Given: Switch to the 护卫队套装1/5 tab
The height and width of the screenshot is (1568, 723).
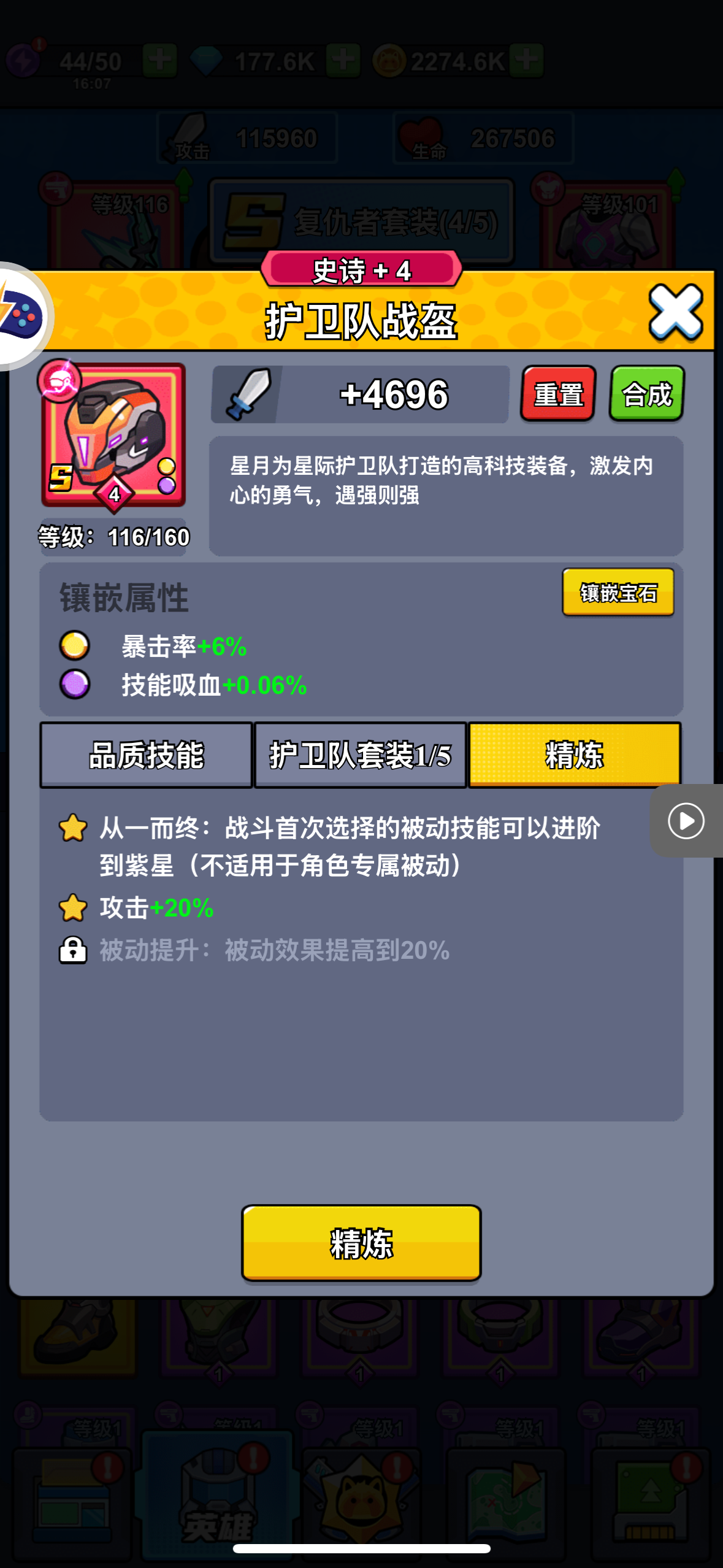Looking at the screenshot, I should coord(361,755).
